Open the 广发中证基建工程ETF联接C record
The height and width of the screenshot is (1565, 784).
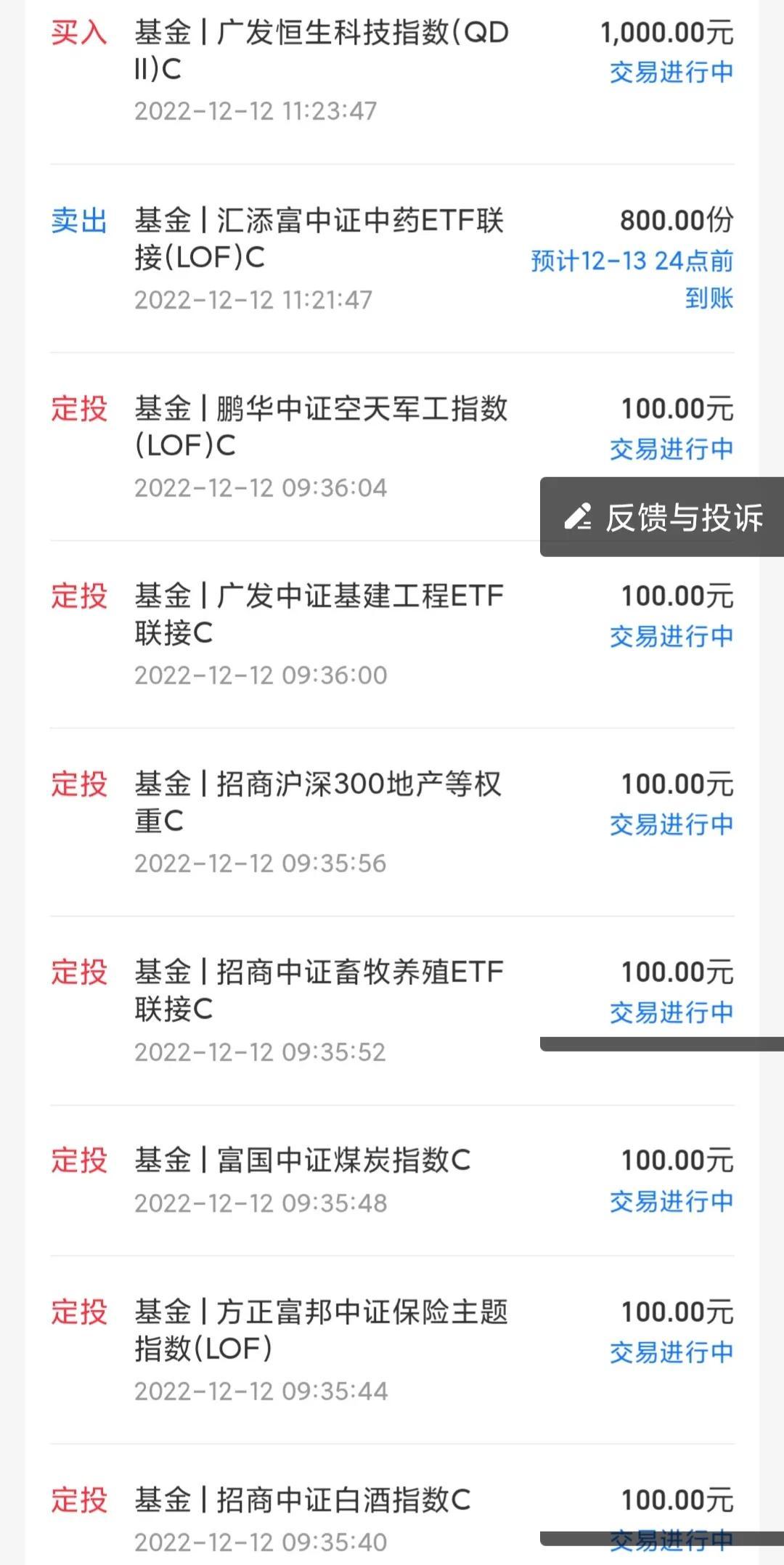coord(392,635)
